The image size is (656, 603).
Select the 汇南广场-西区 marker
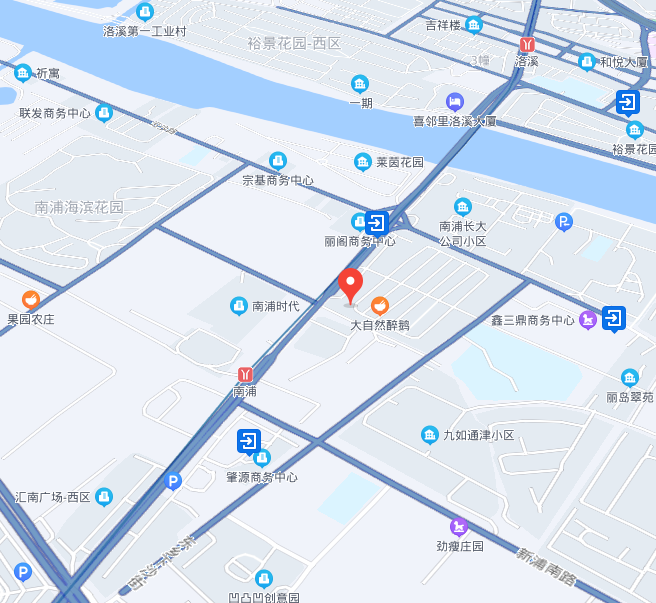point(104,496)
